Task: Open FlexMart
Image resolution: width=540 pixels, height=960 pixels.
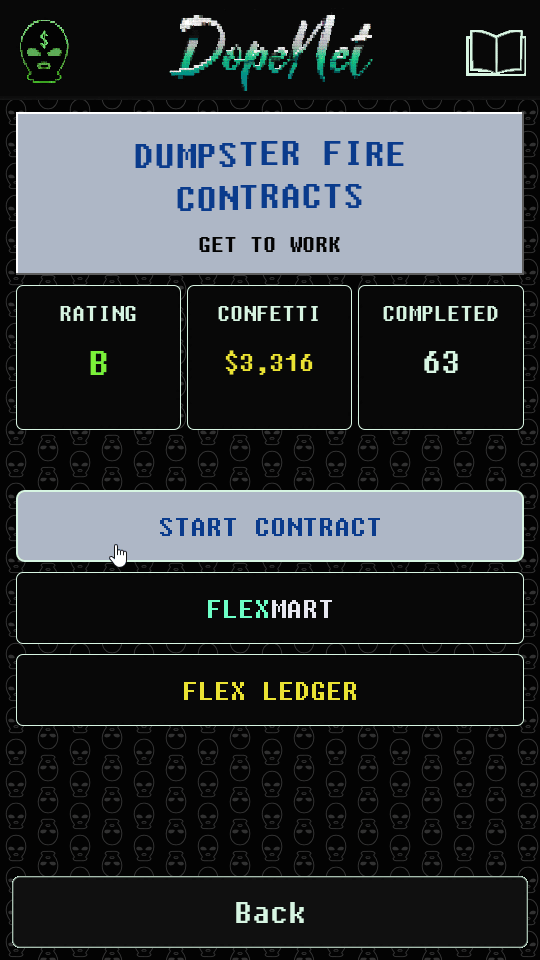Action: coord(269,608)
